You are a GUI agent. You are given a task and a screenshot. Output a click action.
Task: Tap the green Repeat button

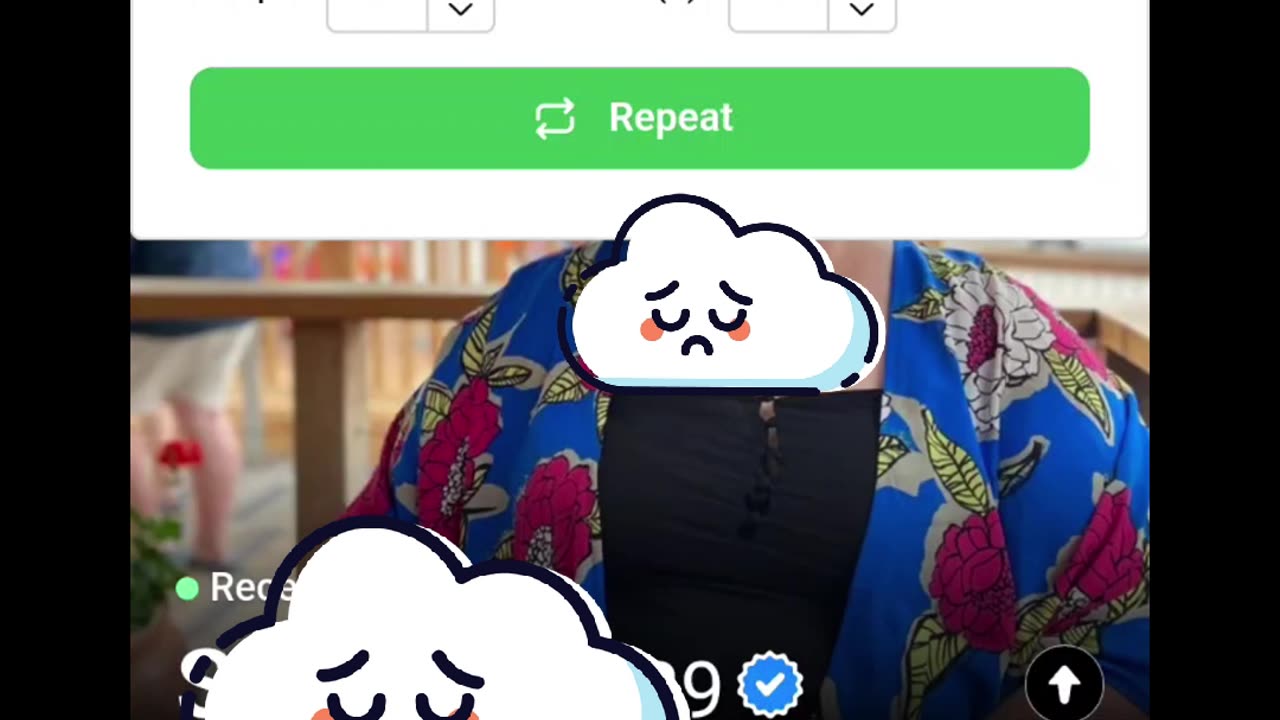[x=639, y=118]
